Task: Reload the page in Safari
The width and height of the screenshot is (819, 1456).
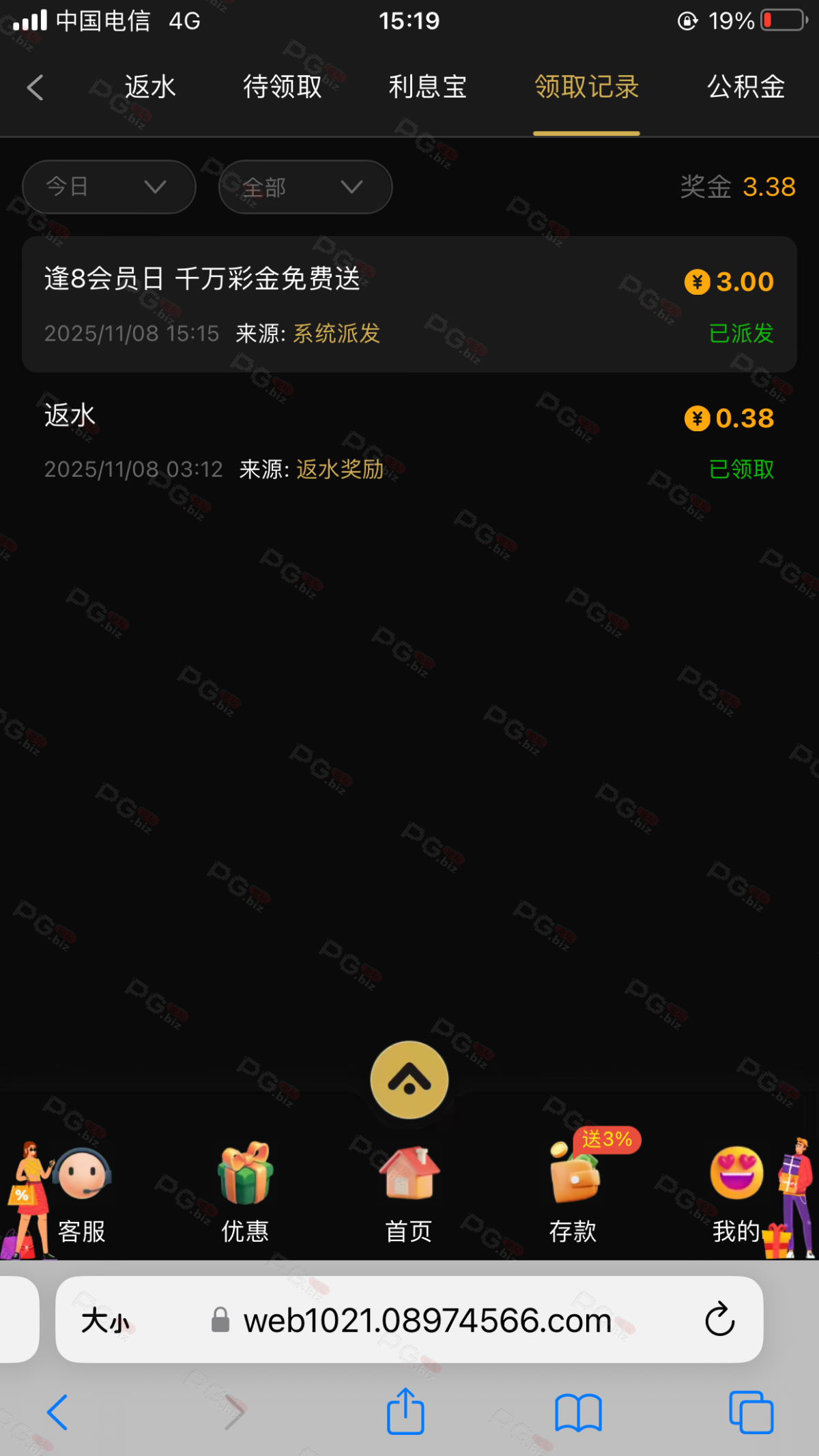Action: point(719,1319)
